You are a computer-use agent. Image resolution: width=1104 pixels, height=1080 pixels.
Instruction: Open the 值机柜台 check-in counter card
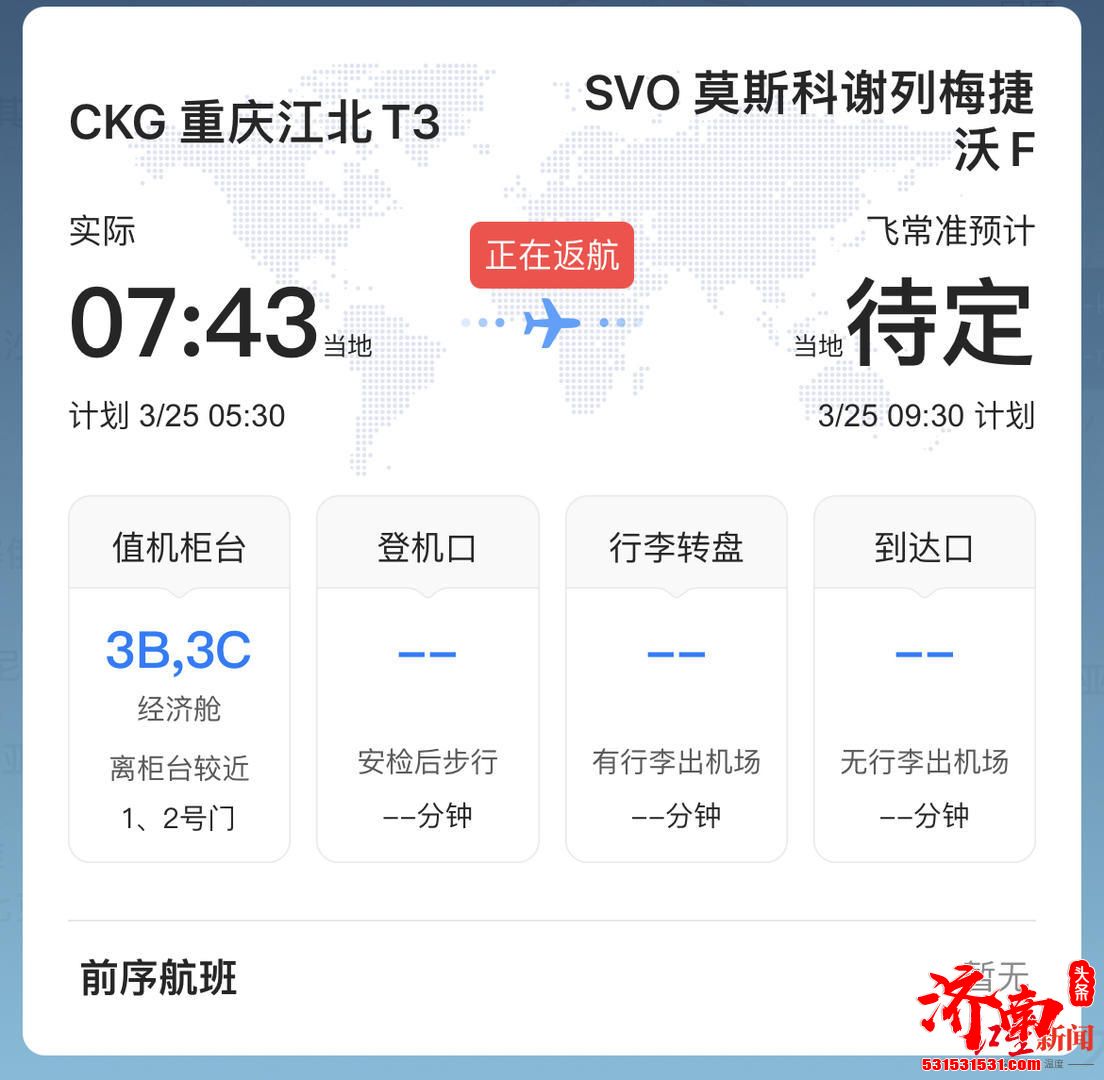[x=179, y=679]
